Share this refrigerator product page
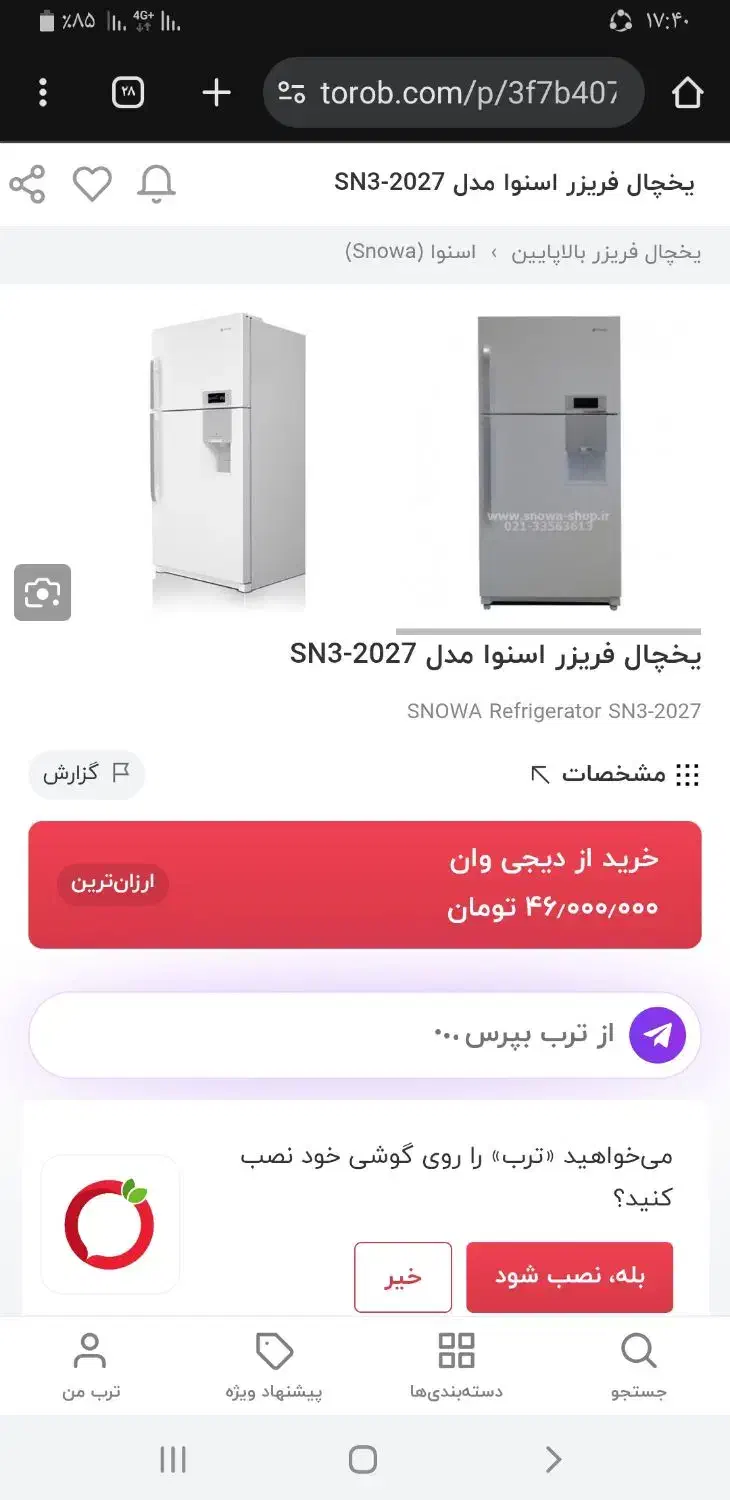Screen dimensions: 730x1500 tap(28, 183)
